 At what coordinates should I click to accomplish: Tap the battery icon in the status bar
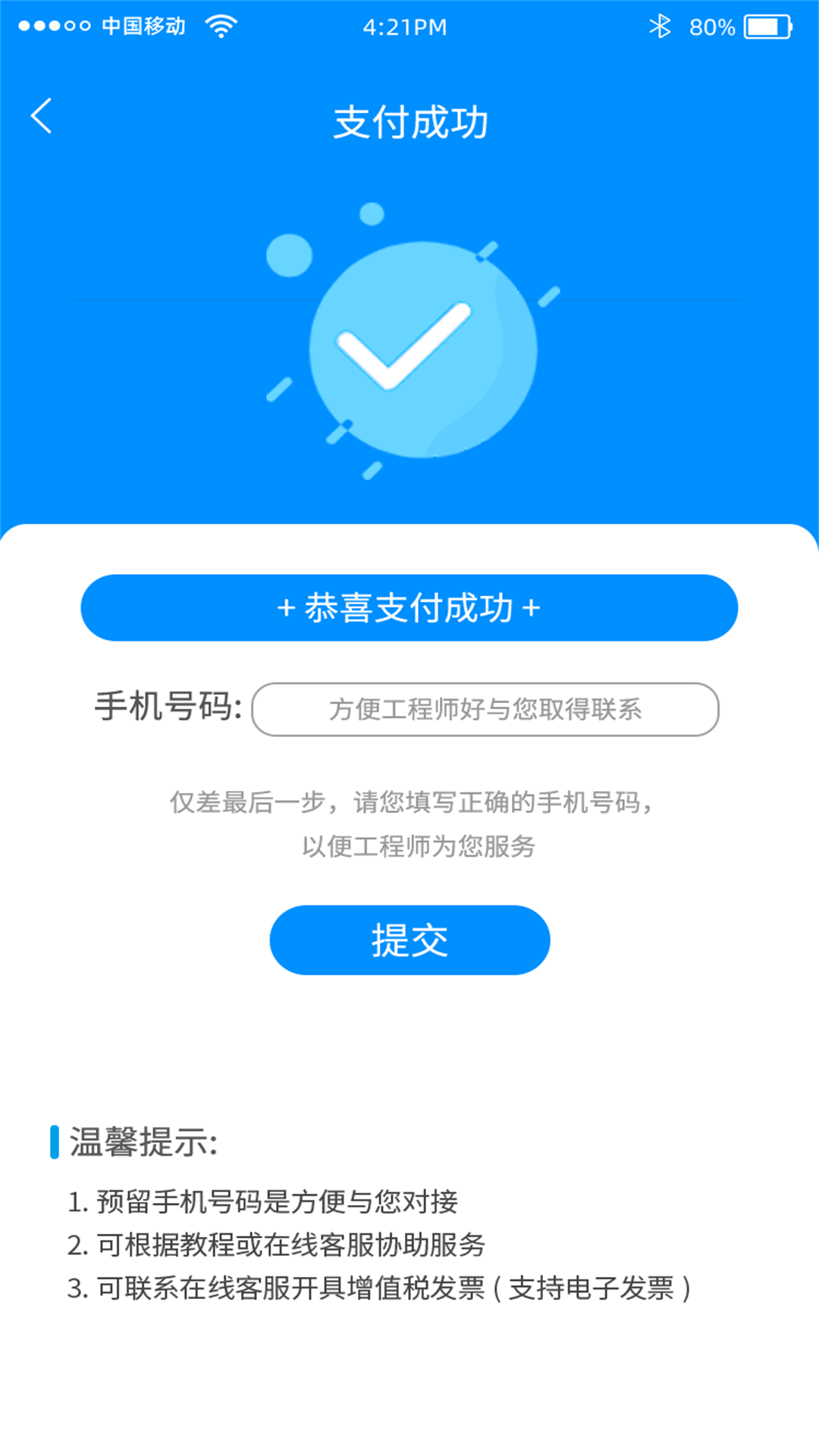pos(767,25)
